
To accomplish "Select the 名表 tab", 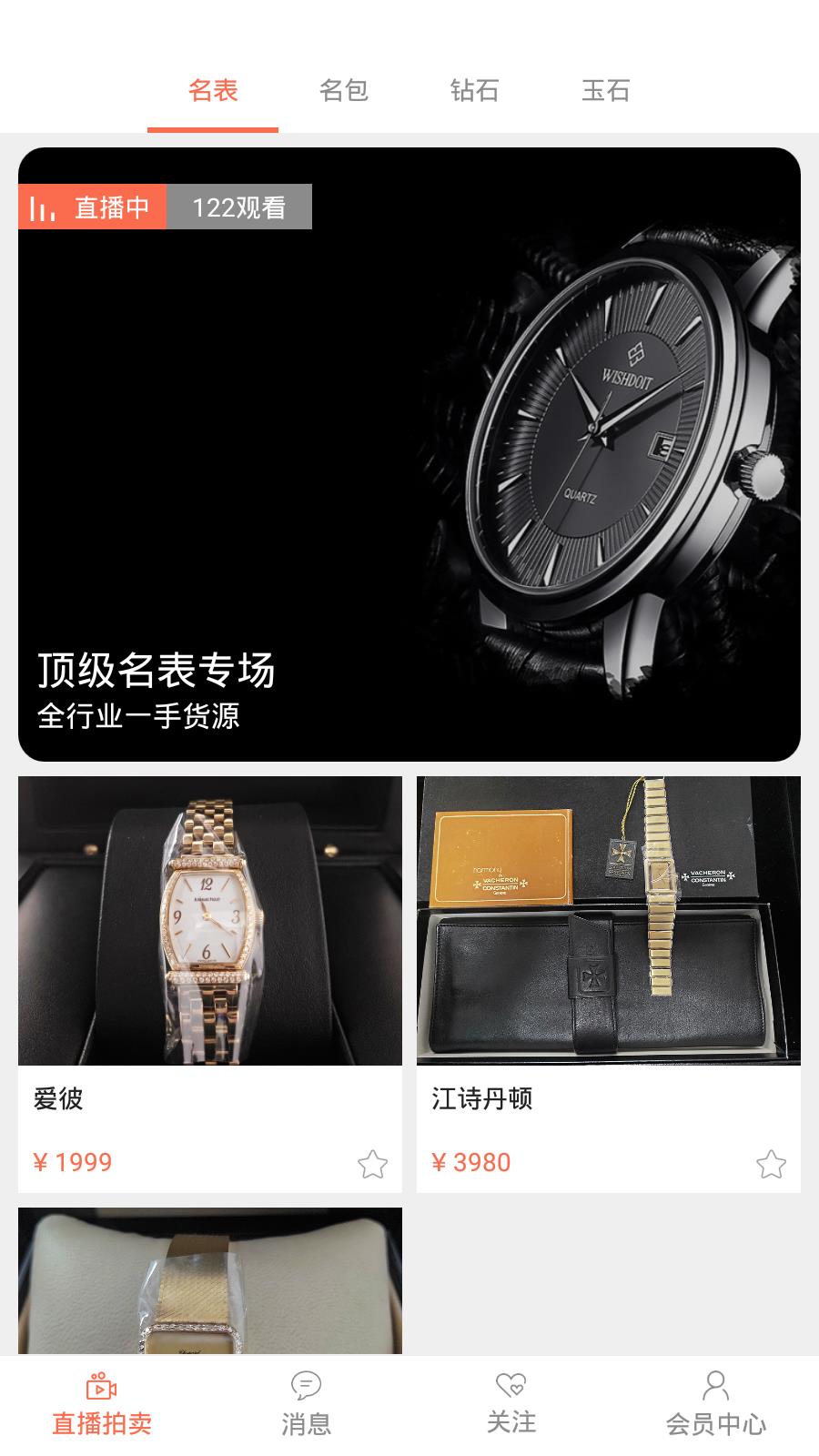I will 213,90.
